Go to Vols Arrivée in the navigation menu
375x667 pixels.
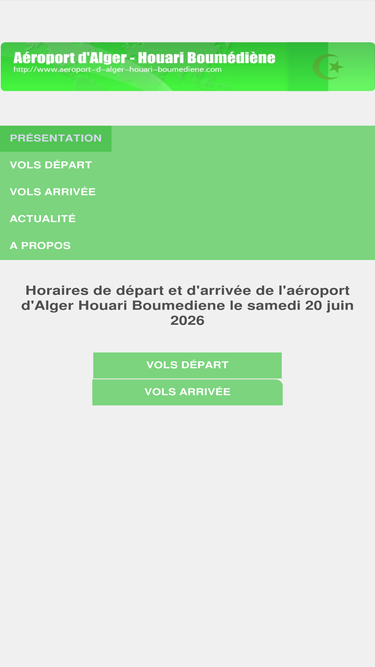click(x=53, y=192)
